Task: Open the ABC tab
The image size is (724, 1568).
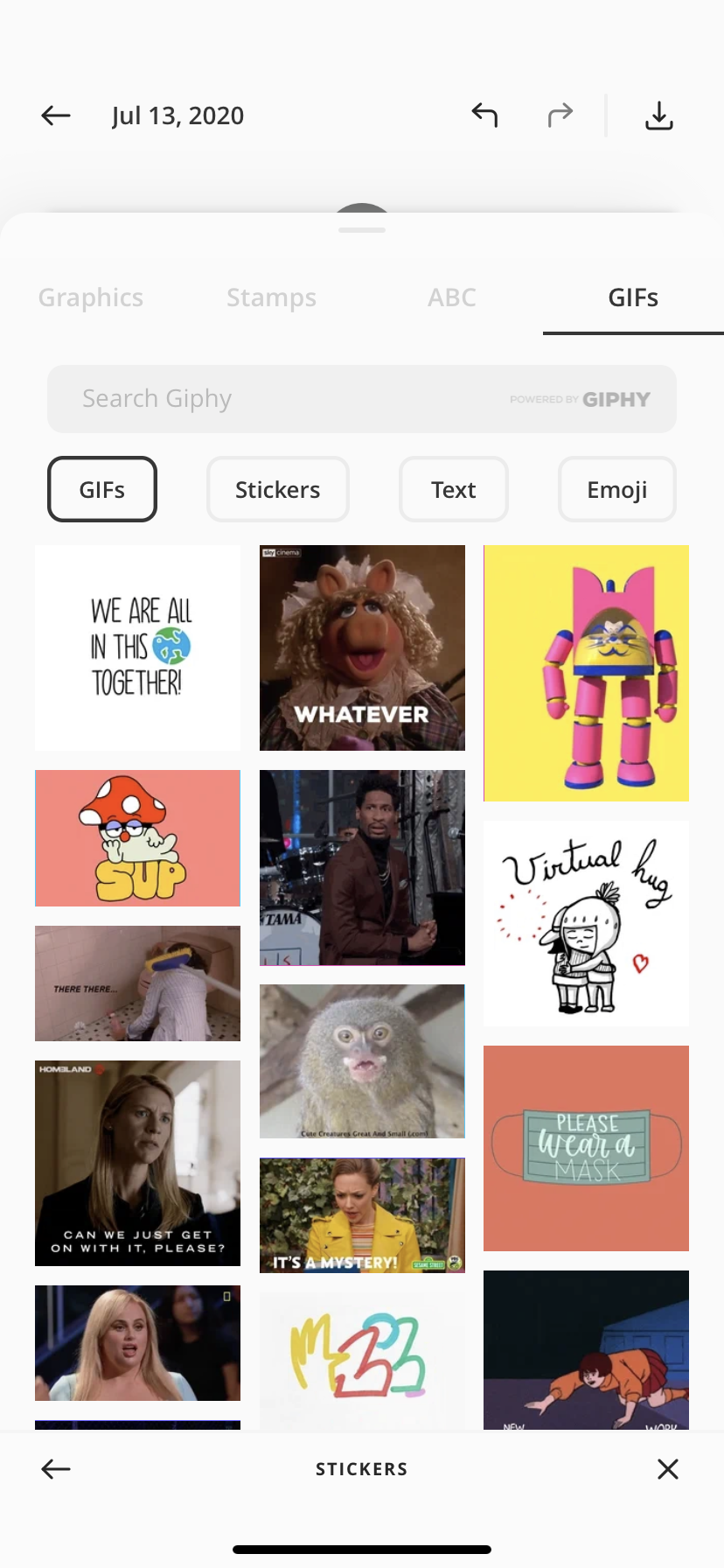Action: coord(451,297)
